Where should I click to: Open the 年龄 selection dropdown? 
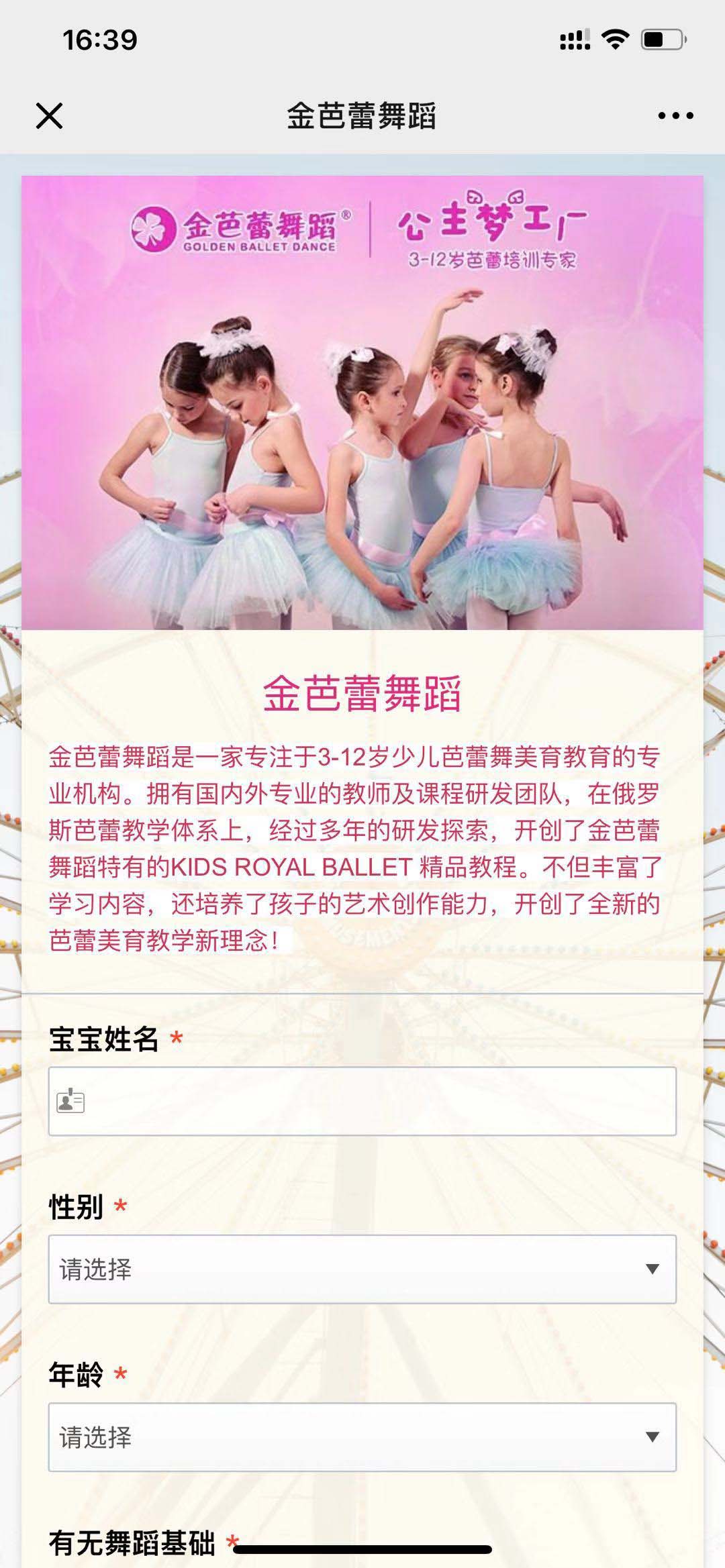[x=362, y=1436]
